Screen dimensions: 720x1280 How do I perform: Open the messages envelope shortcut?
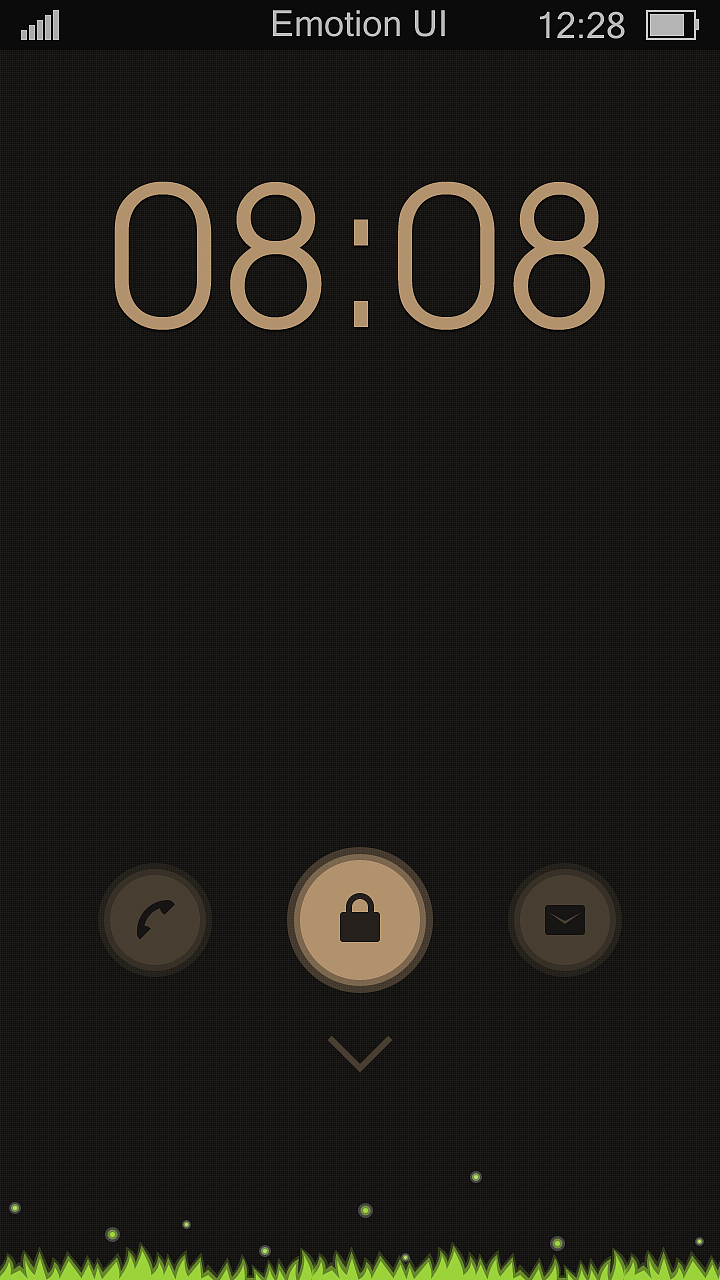pyautogui.click(x=565, y=920)
